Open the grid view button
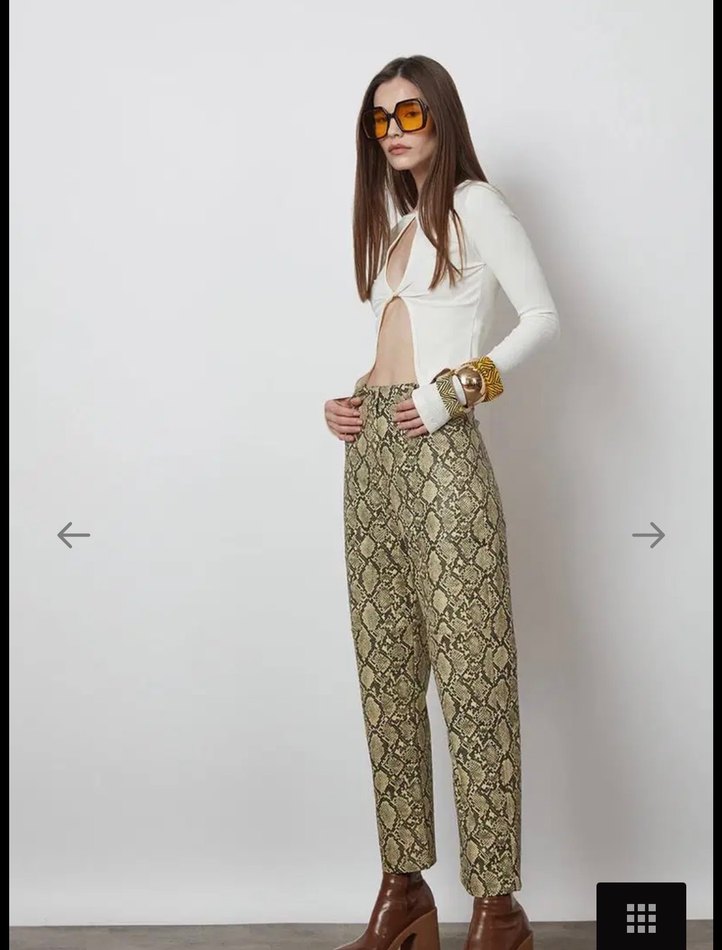This screenshot has width=722, height=950. coord(641,916)
